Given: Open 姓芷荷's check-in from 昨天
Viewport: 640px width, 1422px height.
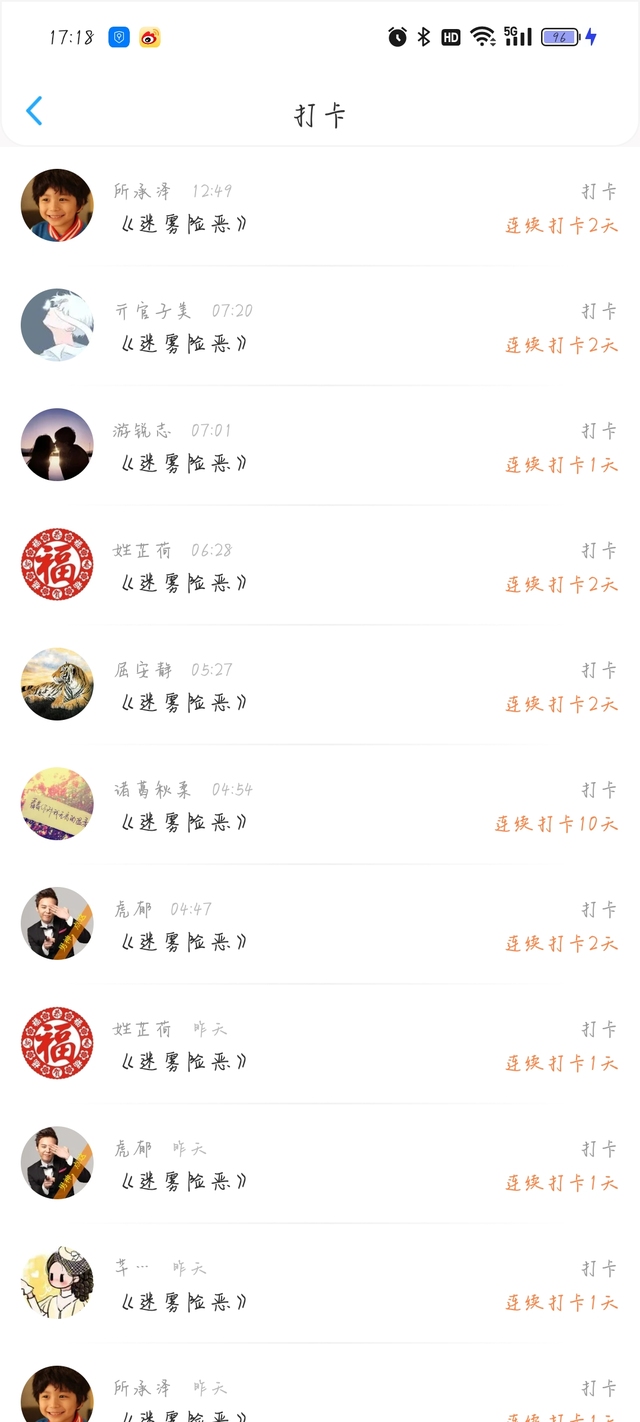Looking at the screenshot, I should click(320, 1045).
